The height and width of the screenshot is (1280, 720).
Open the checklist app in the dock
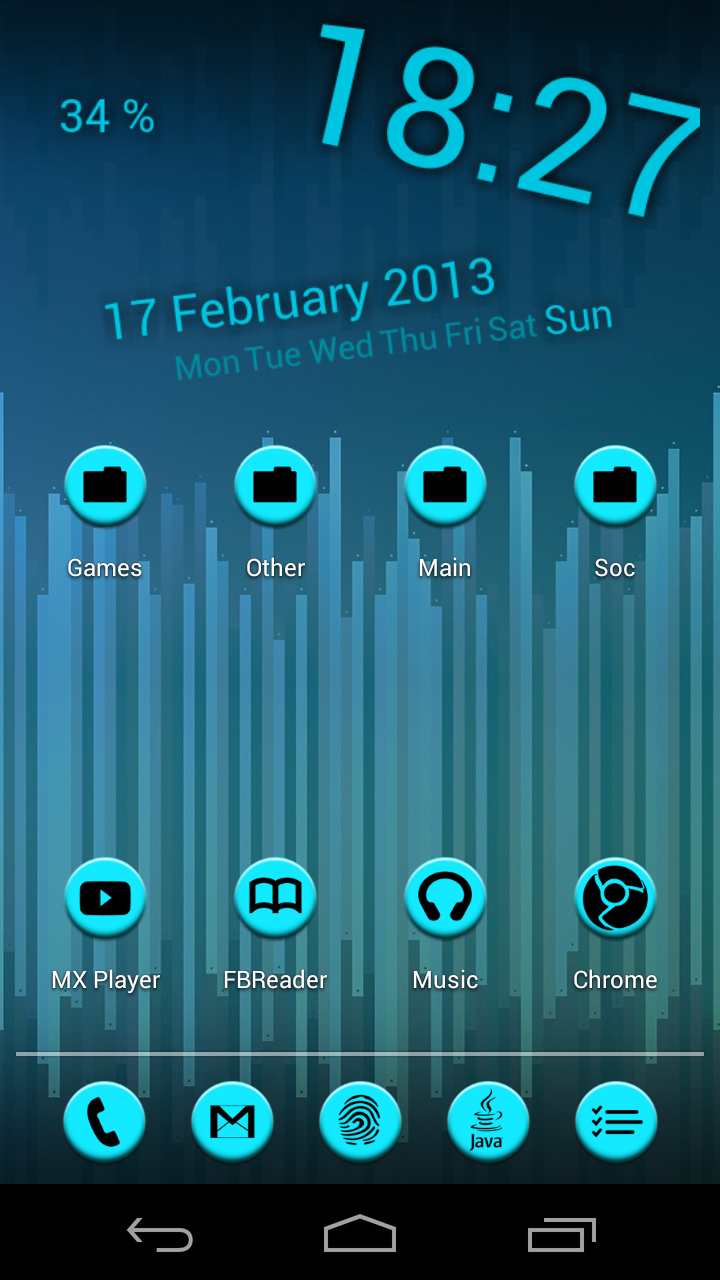coord(616,1122)
